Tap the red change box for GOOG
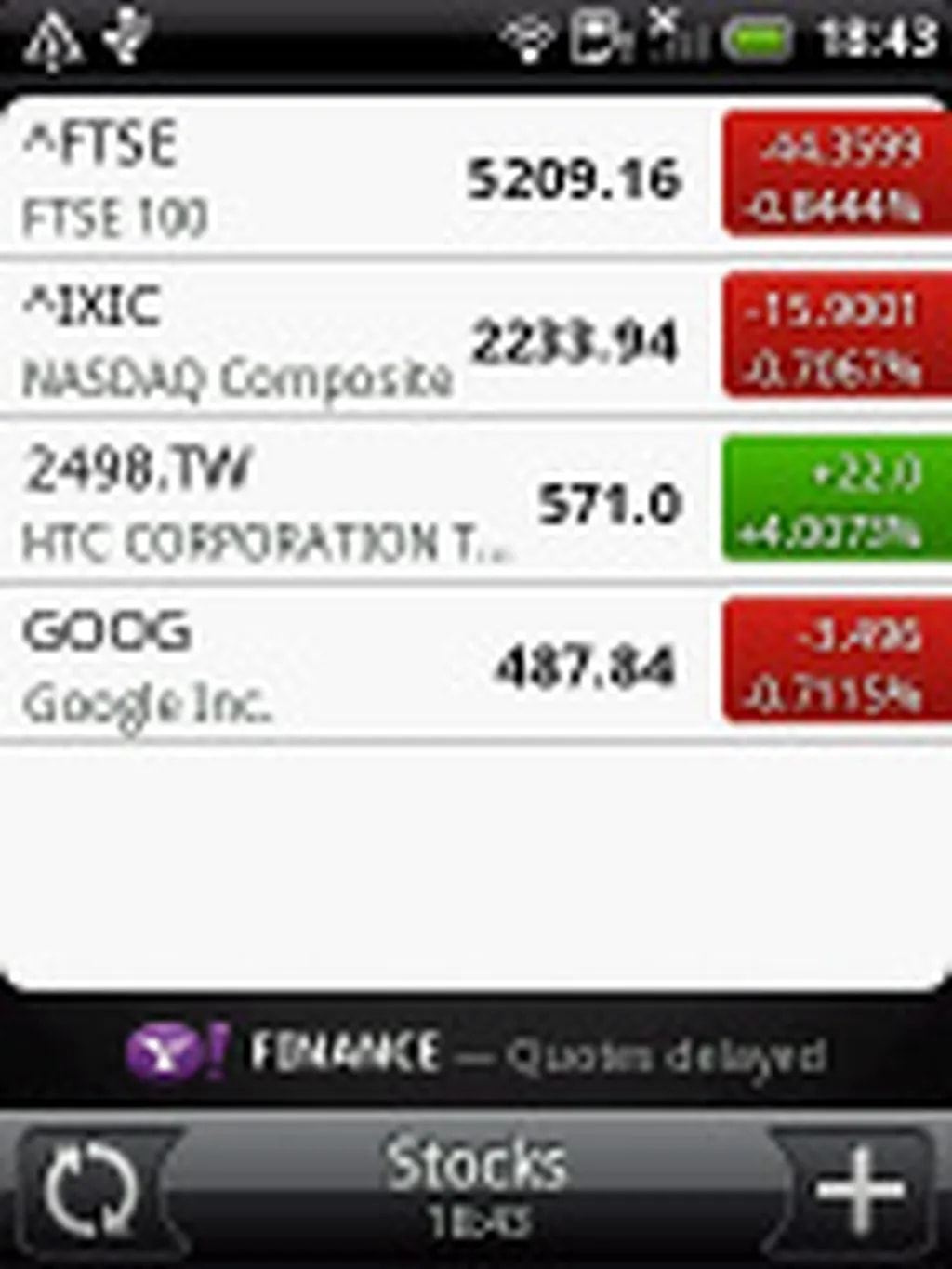952x1269 pixels. click(836, 663)
